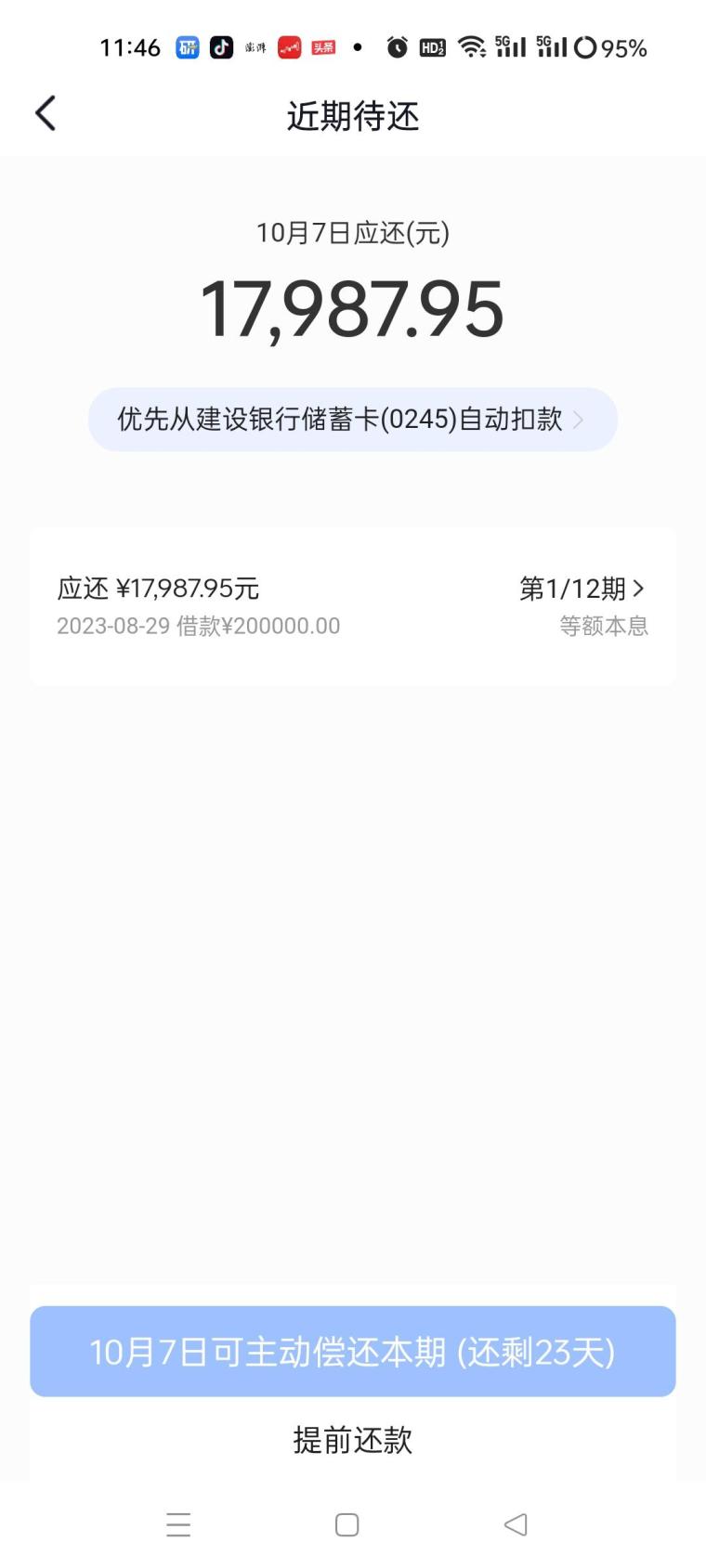Go back using the top arrow
The width and height of the screenshot is (706, 1568).
46,114
